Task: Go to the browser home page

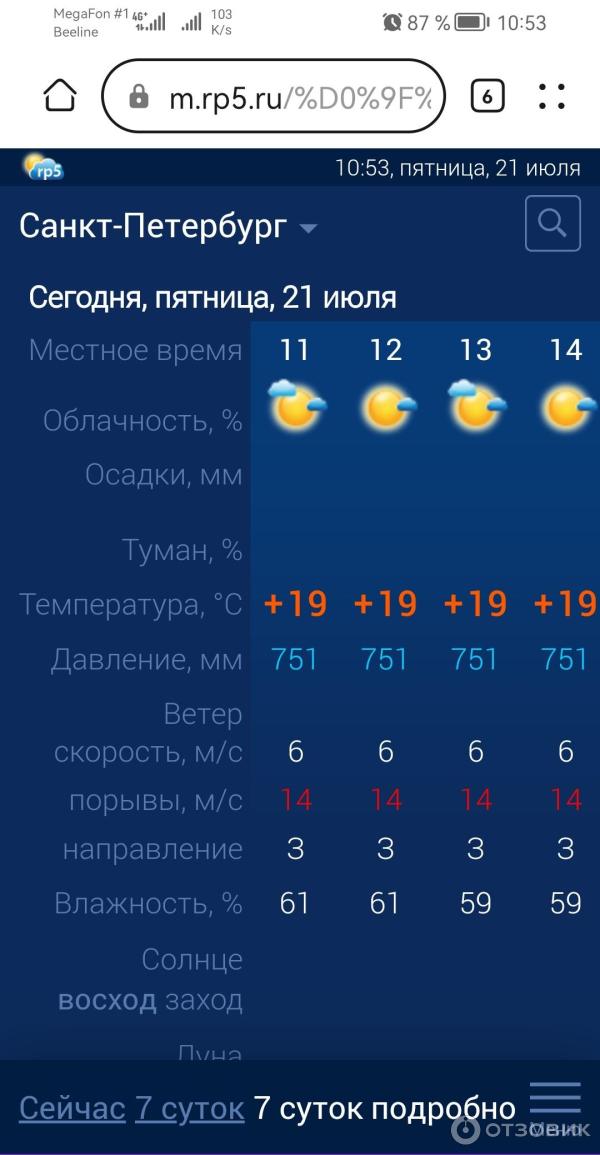Action: pyautogui.click(x=60, y=96)
